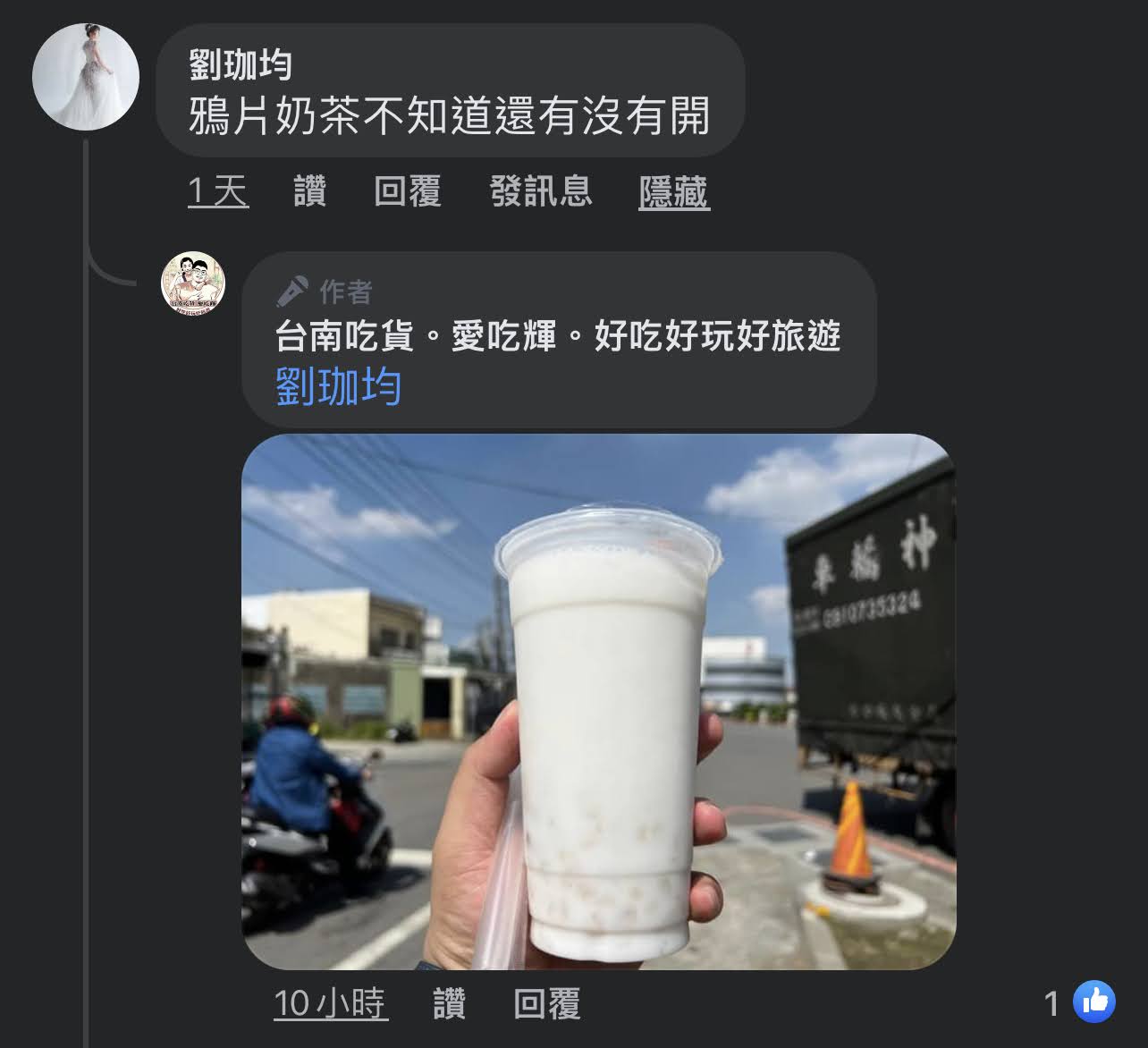Tap the blue 劉珈均 mention link
Image resolution: width=1148 pixels, height=1048 pixels.
tap(338, 387)
